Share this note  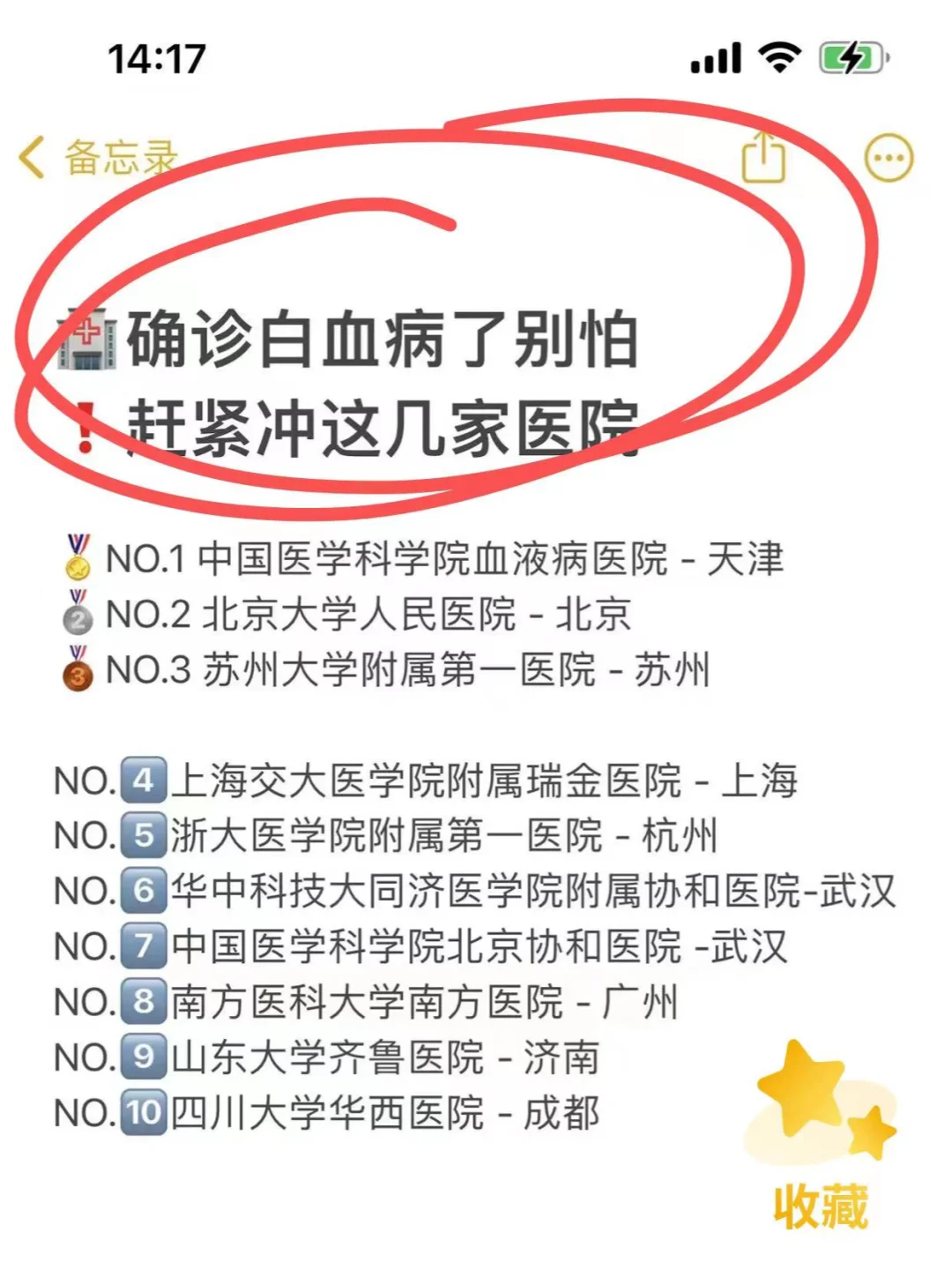pyautogui.click(x=763, y=157)
